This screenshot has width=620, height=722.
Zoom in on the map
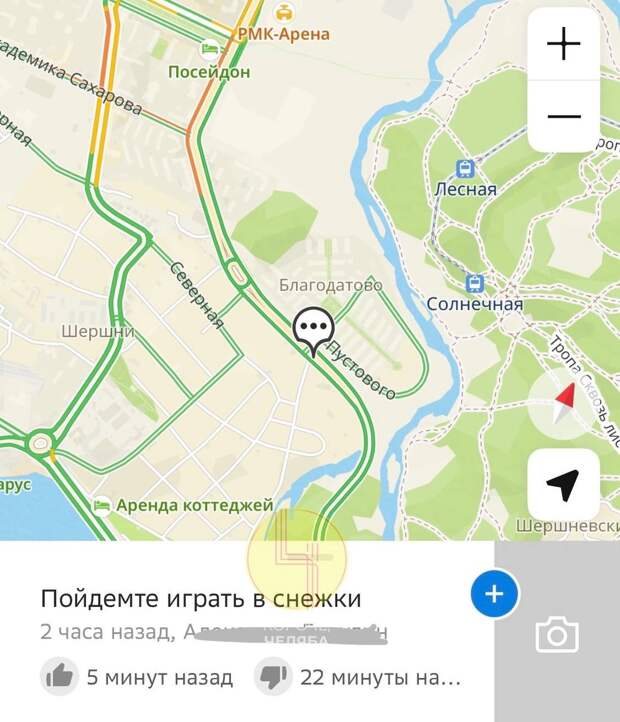(x=564, y=45)
